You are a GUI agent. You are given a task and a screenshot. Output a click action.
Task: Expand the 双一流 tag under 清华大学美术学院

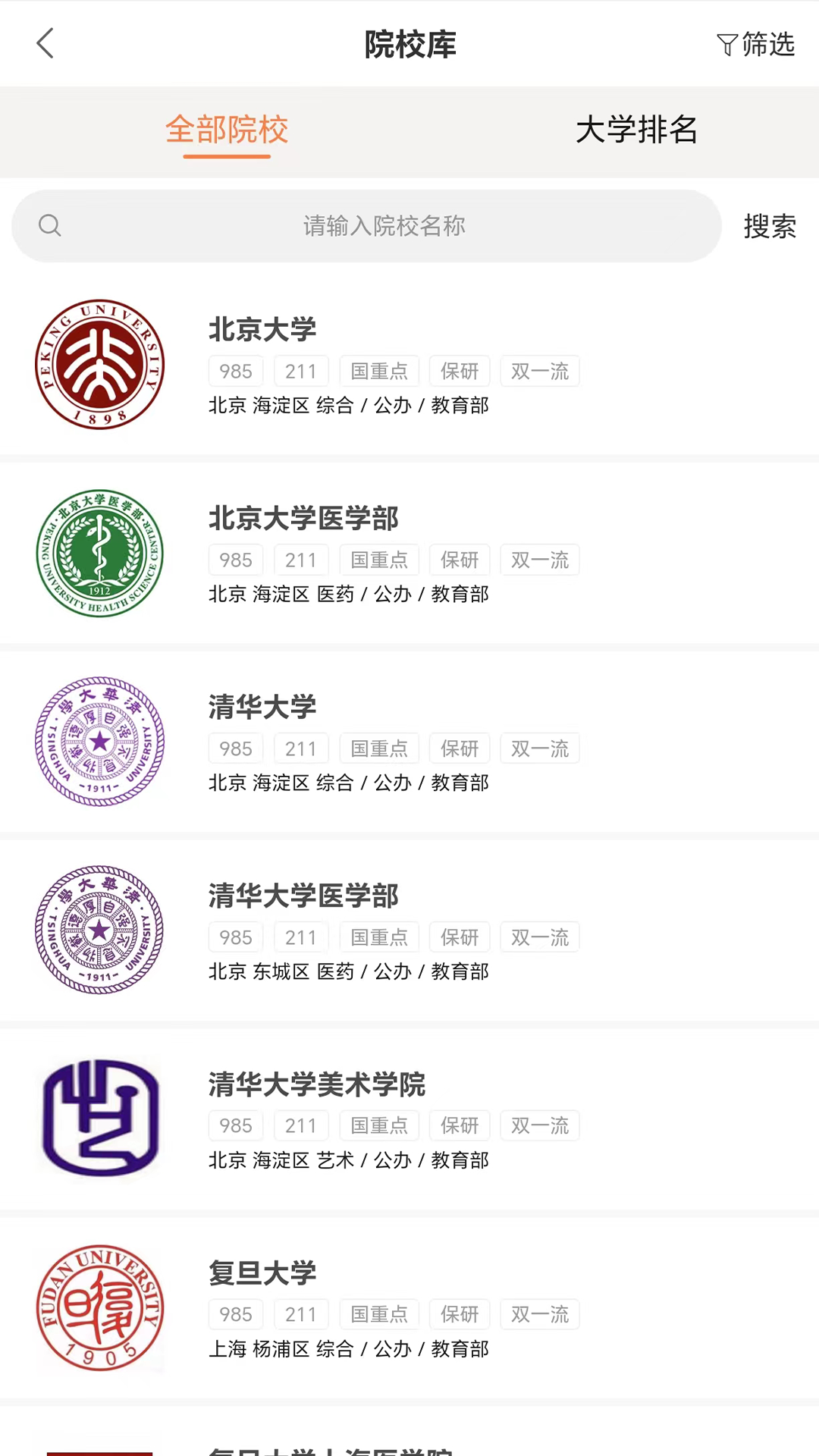(x=539, y=1125)
